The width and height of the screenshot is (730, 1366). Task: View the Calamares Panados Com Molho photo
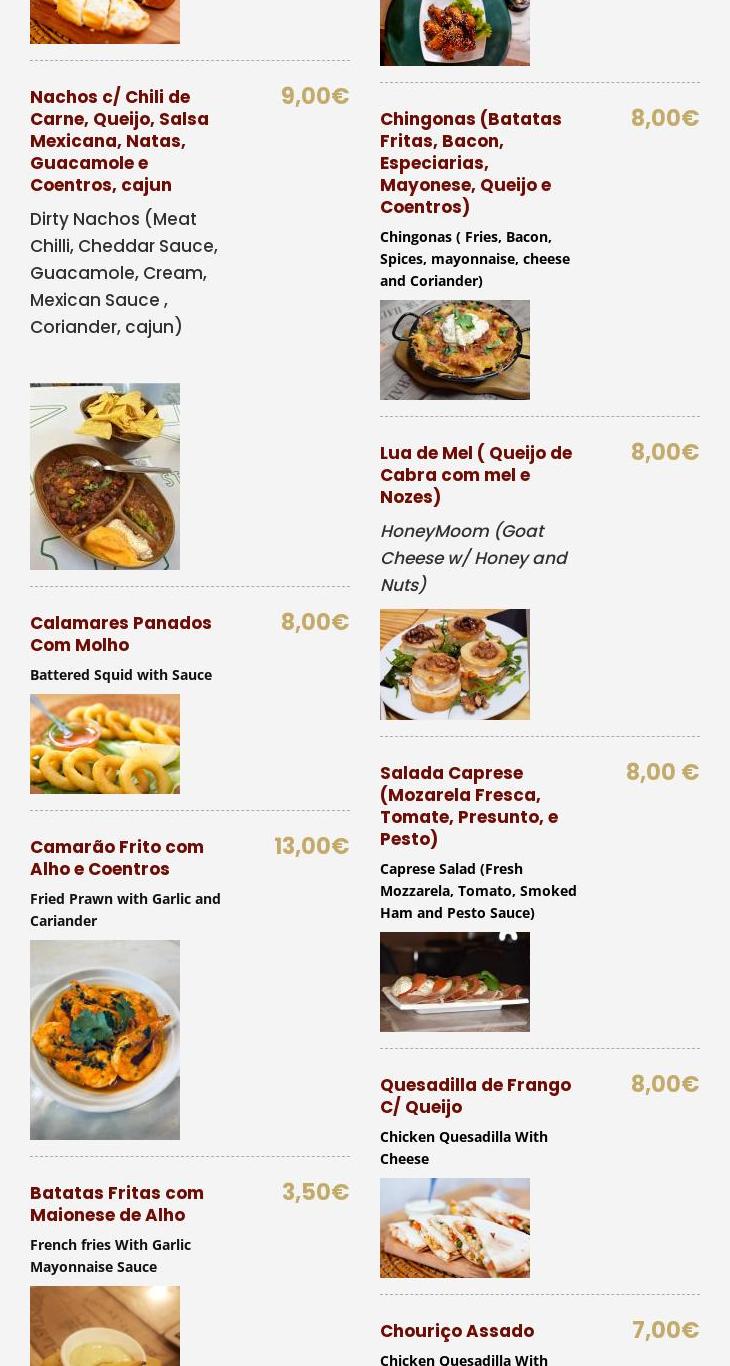pos(105,744)
